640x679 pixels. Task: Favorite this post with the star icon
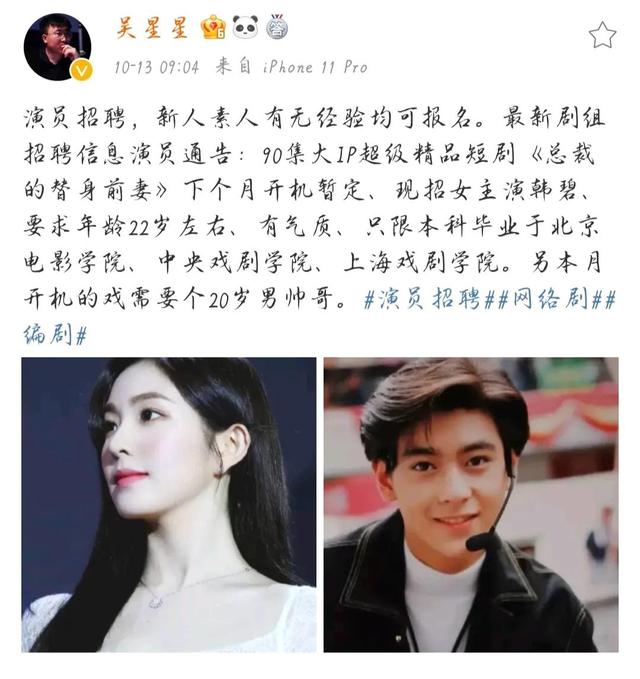click(602, 35)
